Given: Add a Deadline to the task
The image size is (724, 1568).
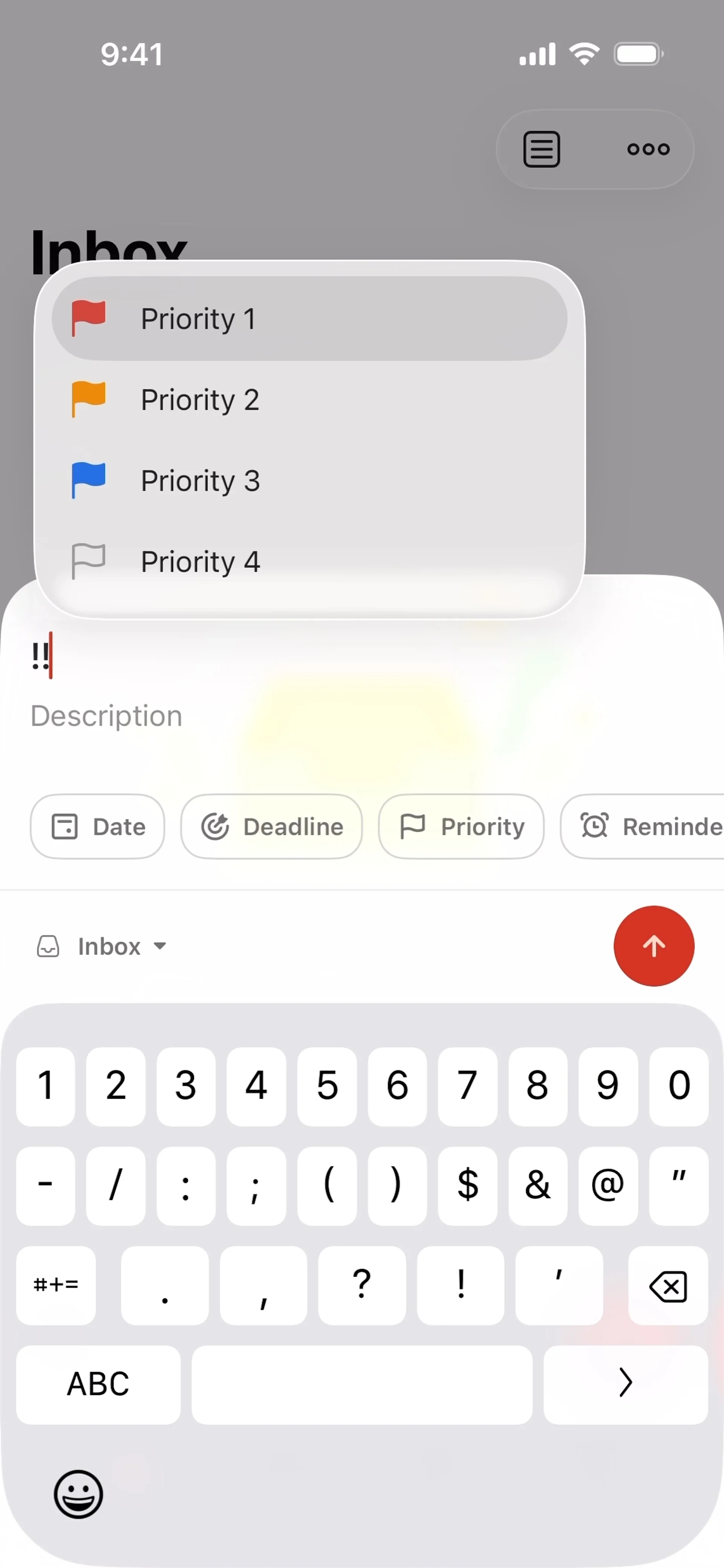Looking at the screenshot, I should pyautogui.click(x=271, y=827).
